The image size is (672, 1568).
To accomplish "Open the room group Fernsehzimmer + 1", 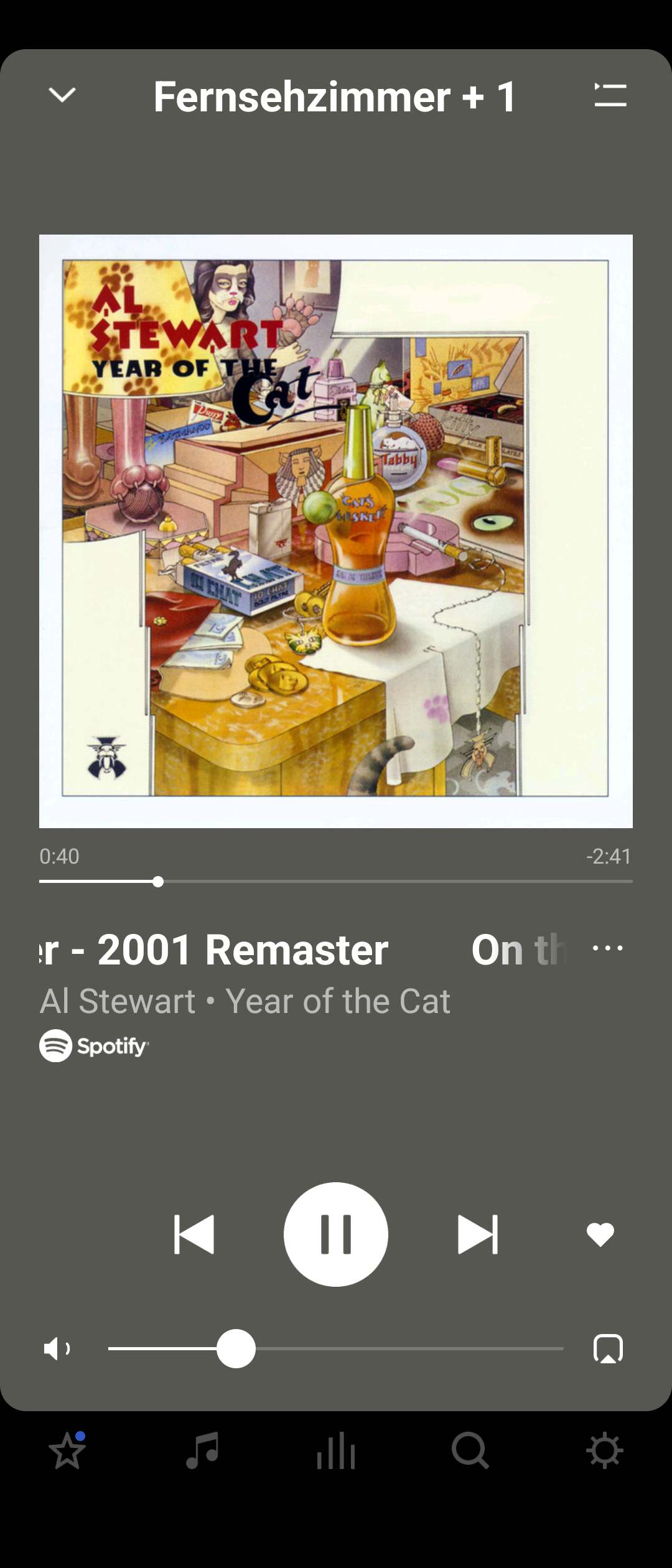I will point(335,97).
